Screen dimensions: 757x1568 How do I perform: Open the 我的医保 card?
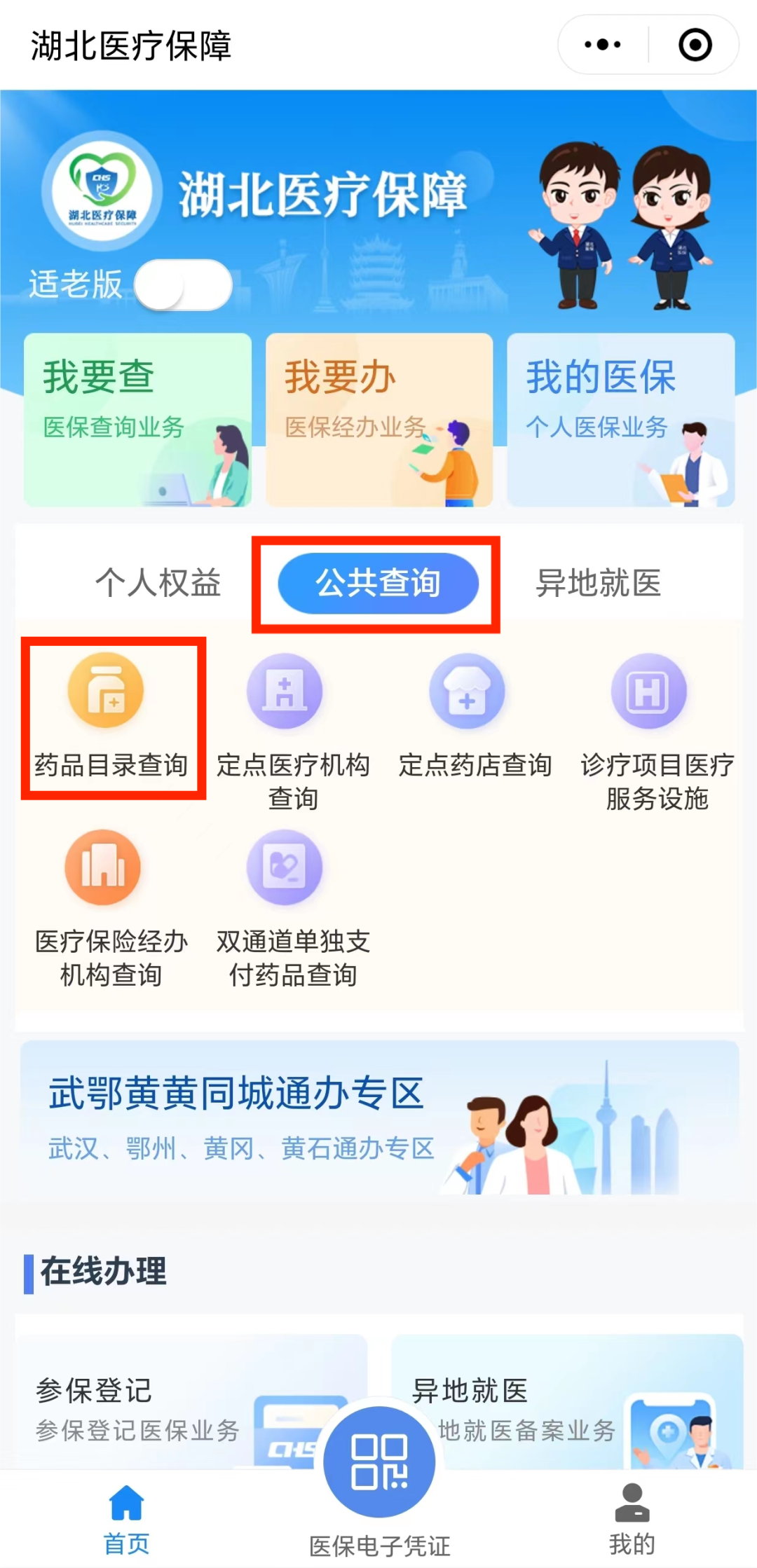(620, 420)
